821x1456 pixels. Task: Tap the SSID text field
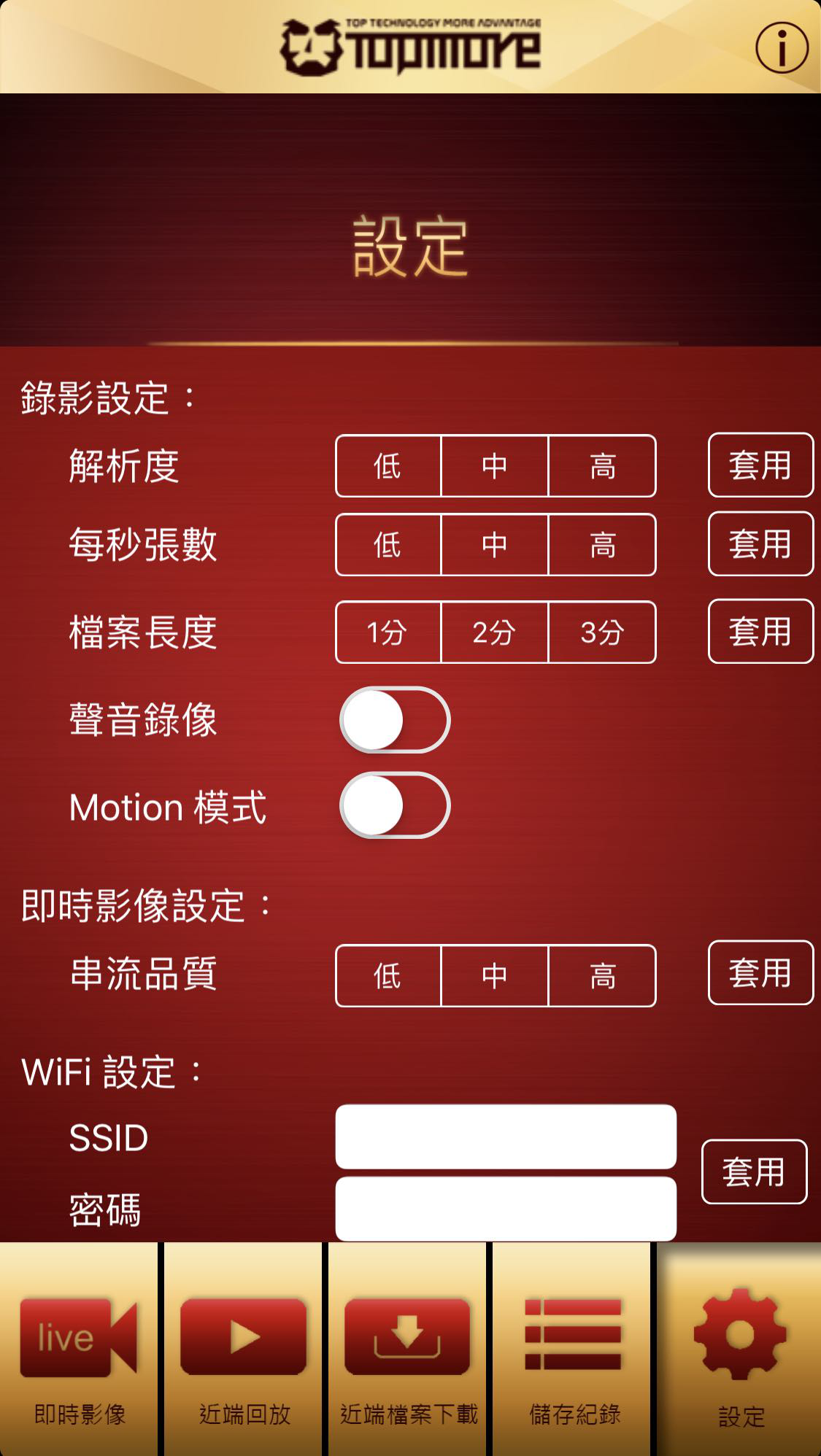[505, 1136]
